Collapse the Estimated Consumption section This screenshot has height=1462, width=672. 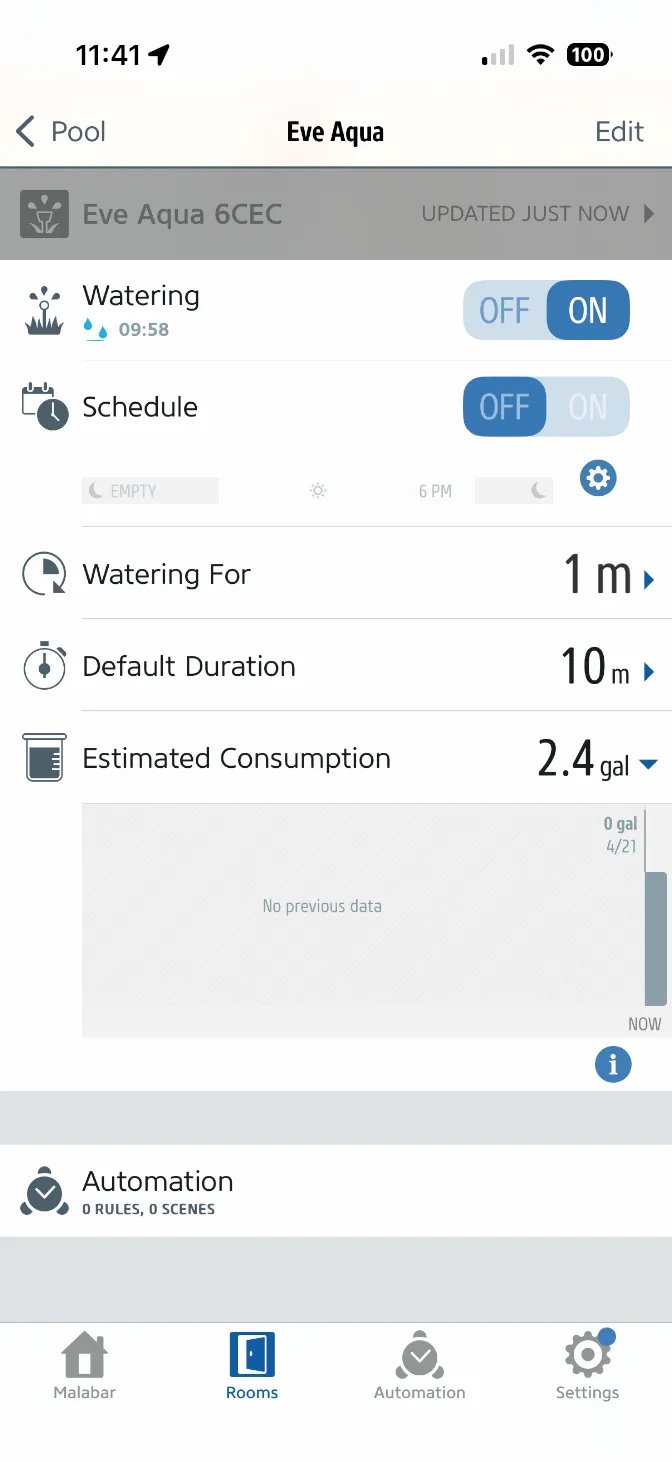point(647,764)
